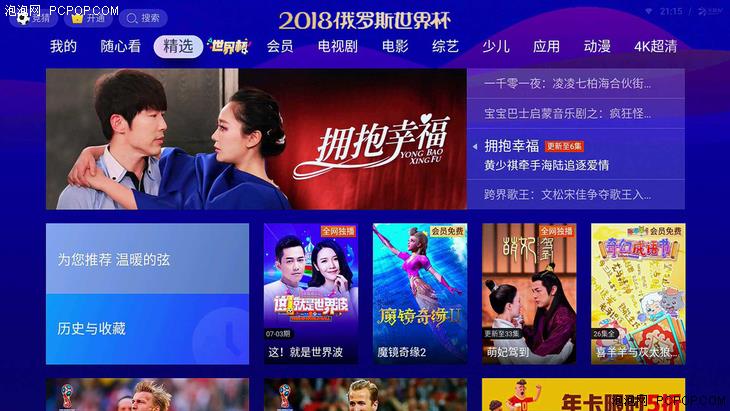Switch to the 电视剧 tab

[x=337, y=46]
